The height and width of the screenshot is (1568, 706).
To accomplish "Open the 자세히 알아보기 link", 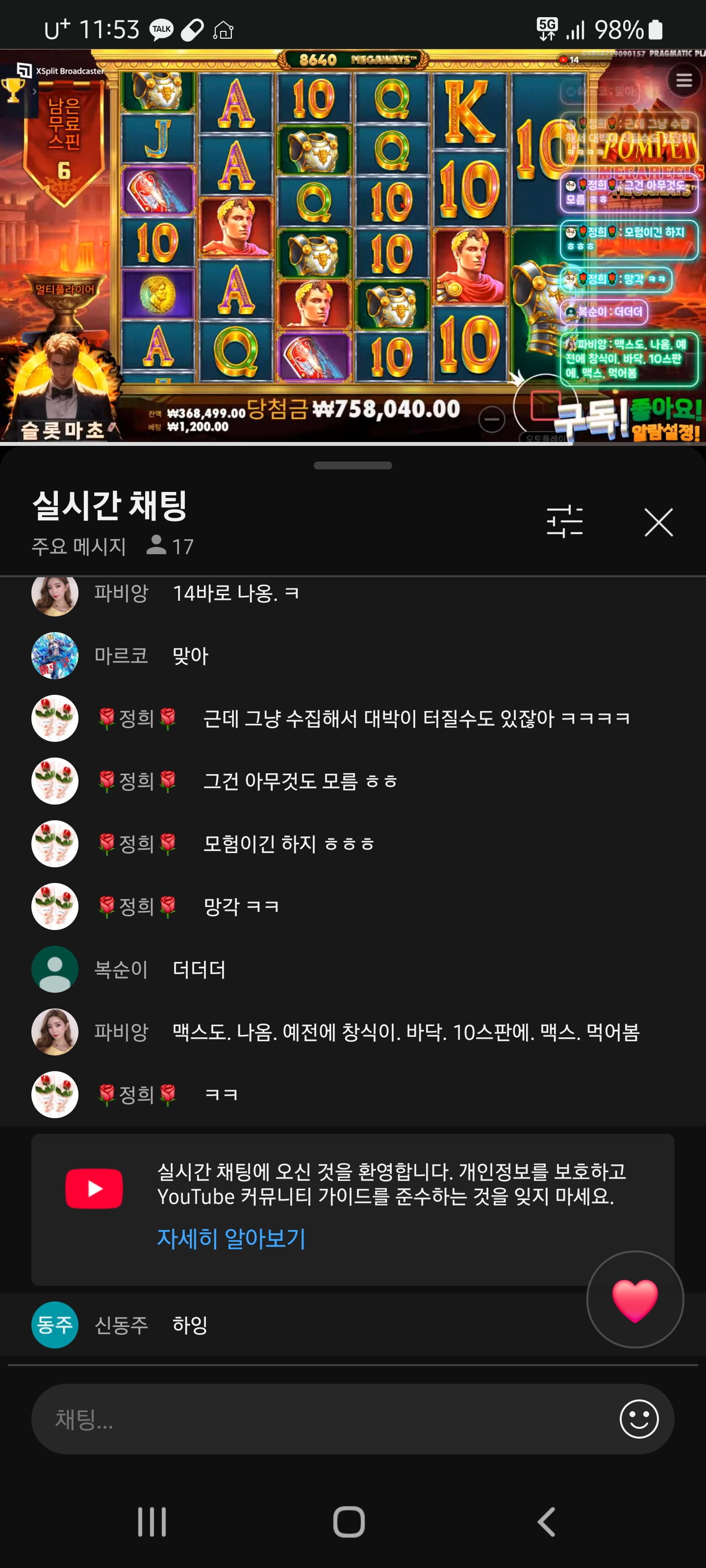I will click(231, 1238).
